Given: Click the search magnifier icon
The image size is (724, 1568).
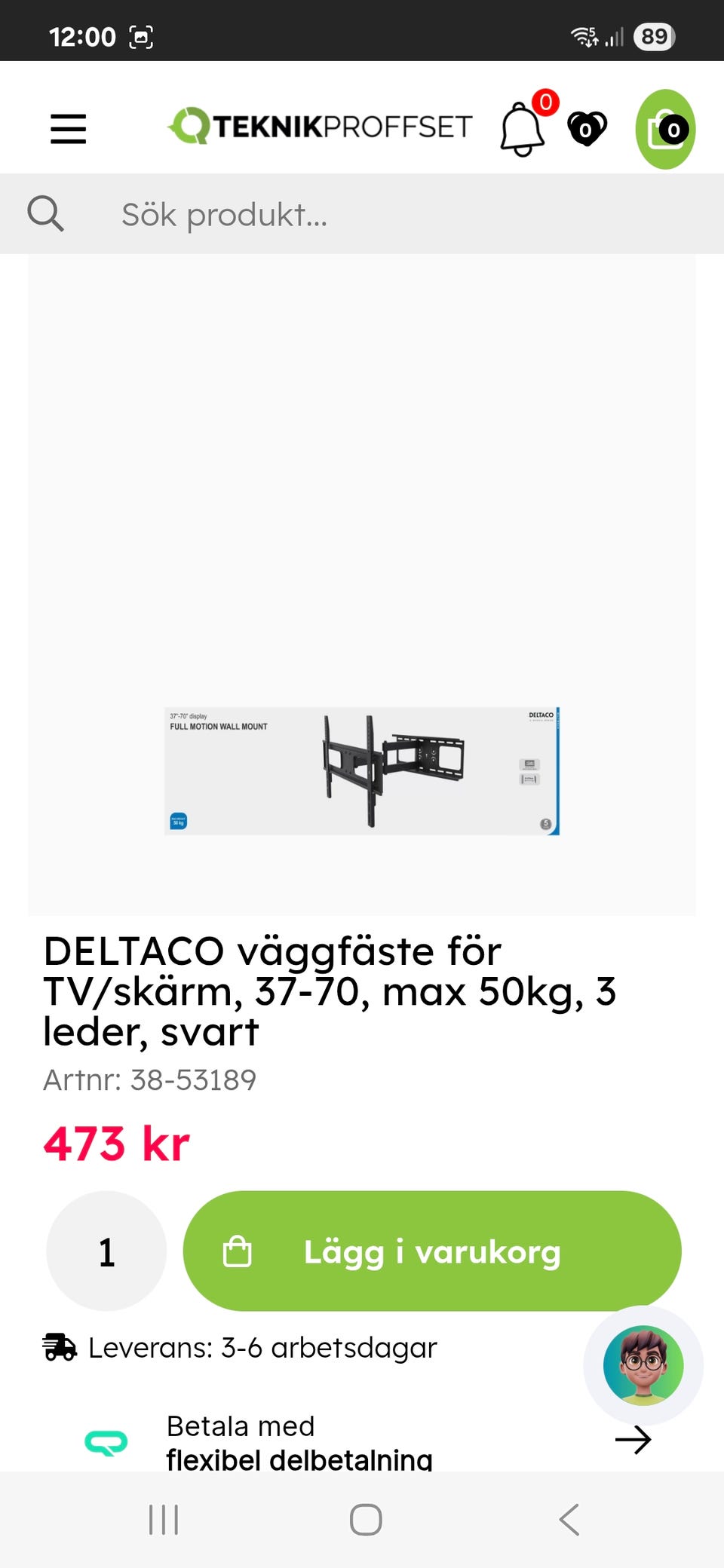Looking at the screenshot, I should pyautogui.click(x=46, y=213).
